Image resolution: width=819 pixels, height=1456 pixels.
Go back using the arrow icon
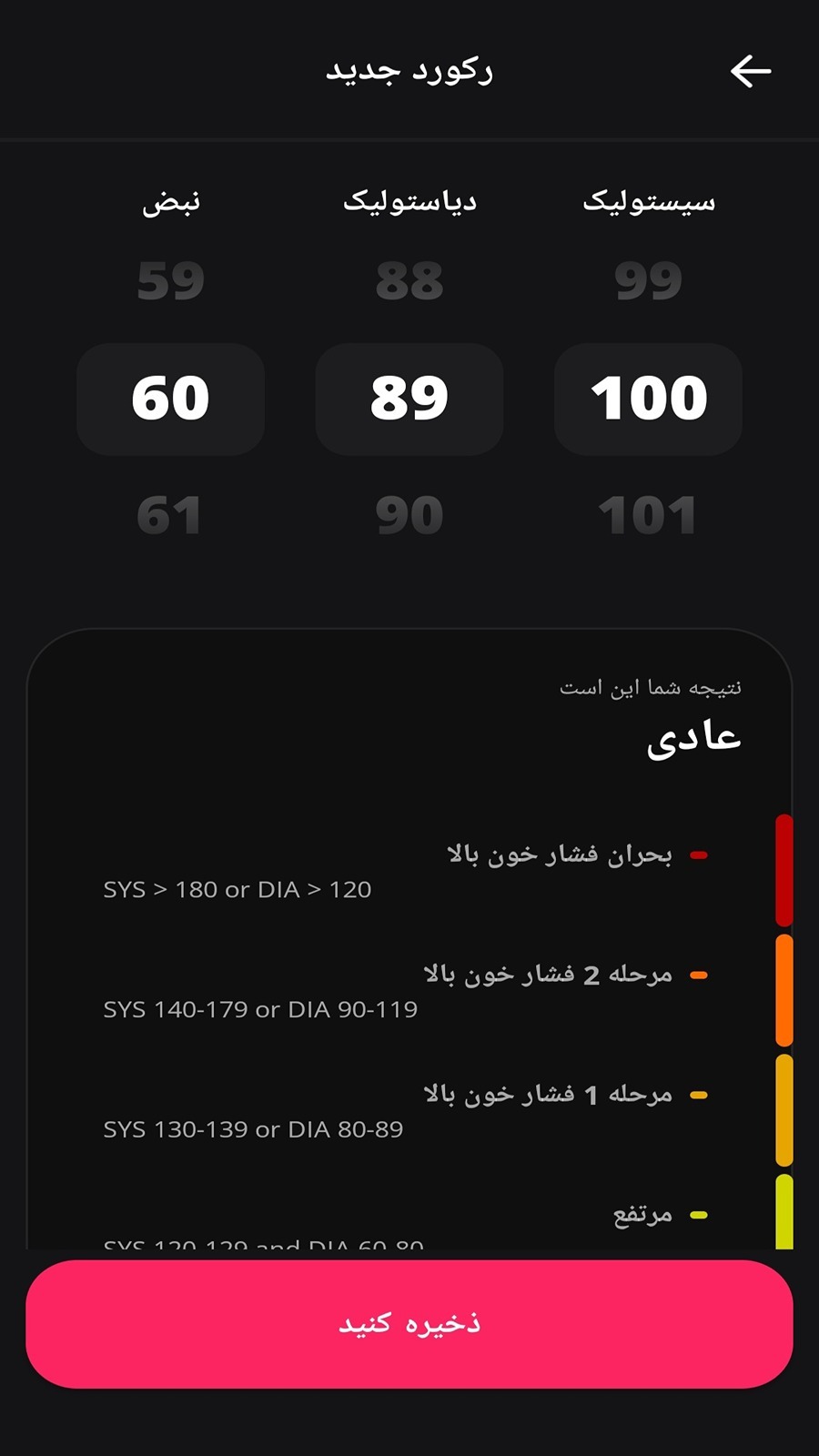(x=751, y=71)
